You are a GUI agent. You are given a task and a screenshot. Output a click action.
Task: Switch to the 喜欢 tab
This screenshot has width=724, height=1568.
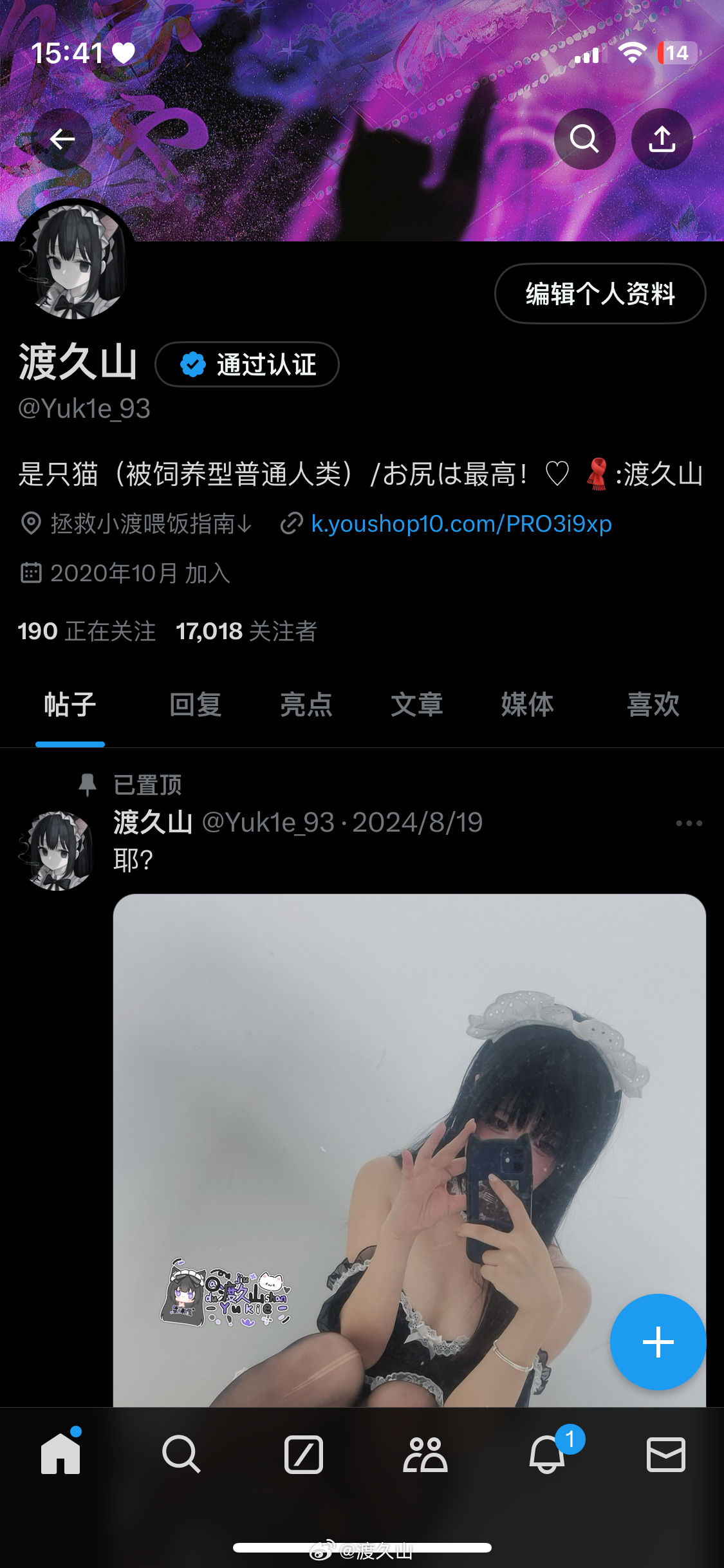coord(653,705)
